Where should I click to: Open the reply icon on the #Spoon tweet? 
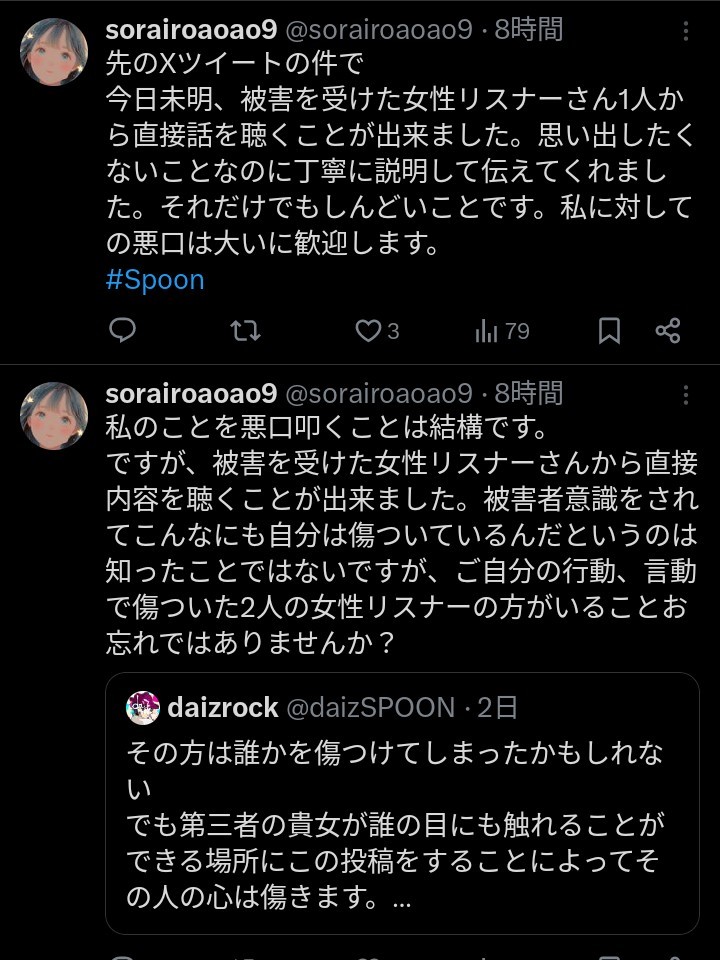point(122,331)
